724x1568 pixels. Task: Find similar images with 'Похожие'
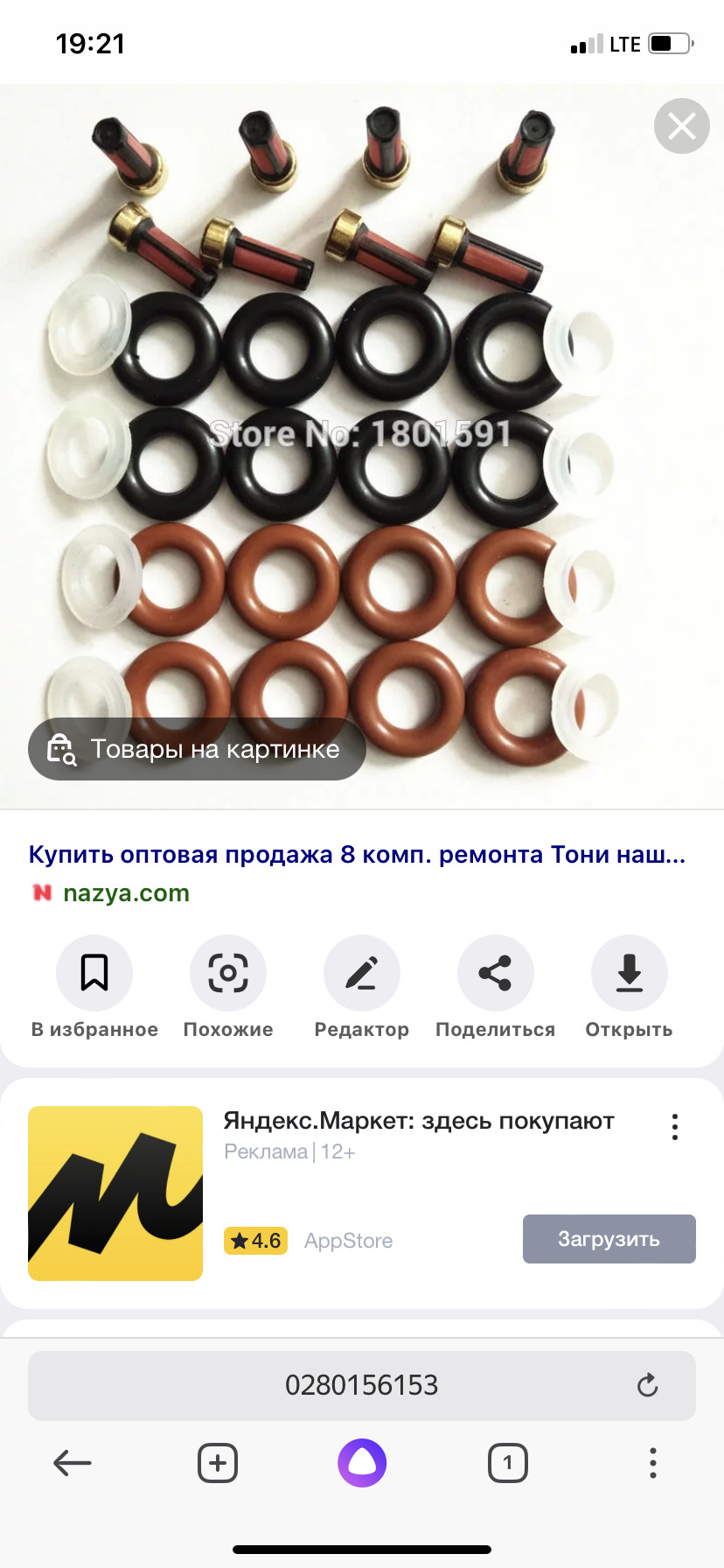pos(228,973)
